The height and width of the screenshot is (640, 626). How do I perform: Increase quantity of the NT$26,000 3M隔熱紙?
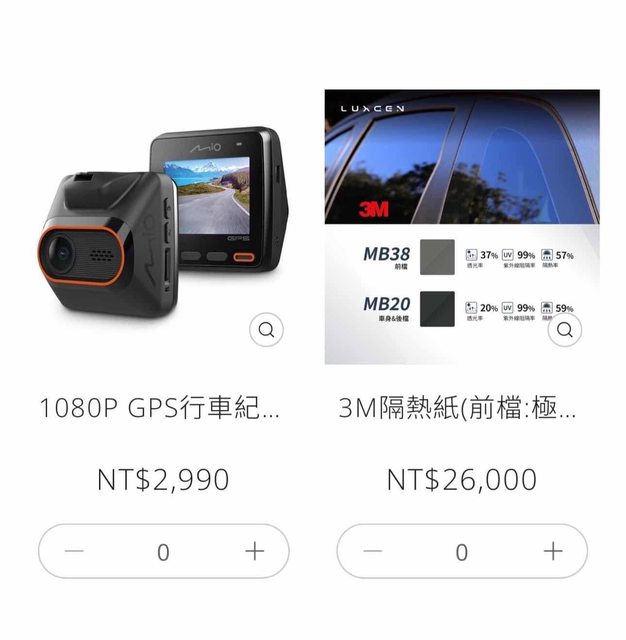pyautogui.click(x=553, y=551)
